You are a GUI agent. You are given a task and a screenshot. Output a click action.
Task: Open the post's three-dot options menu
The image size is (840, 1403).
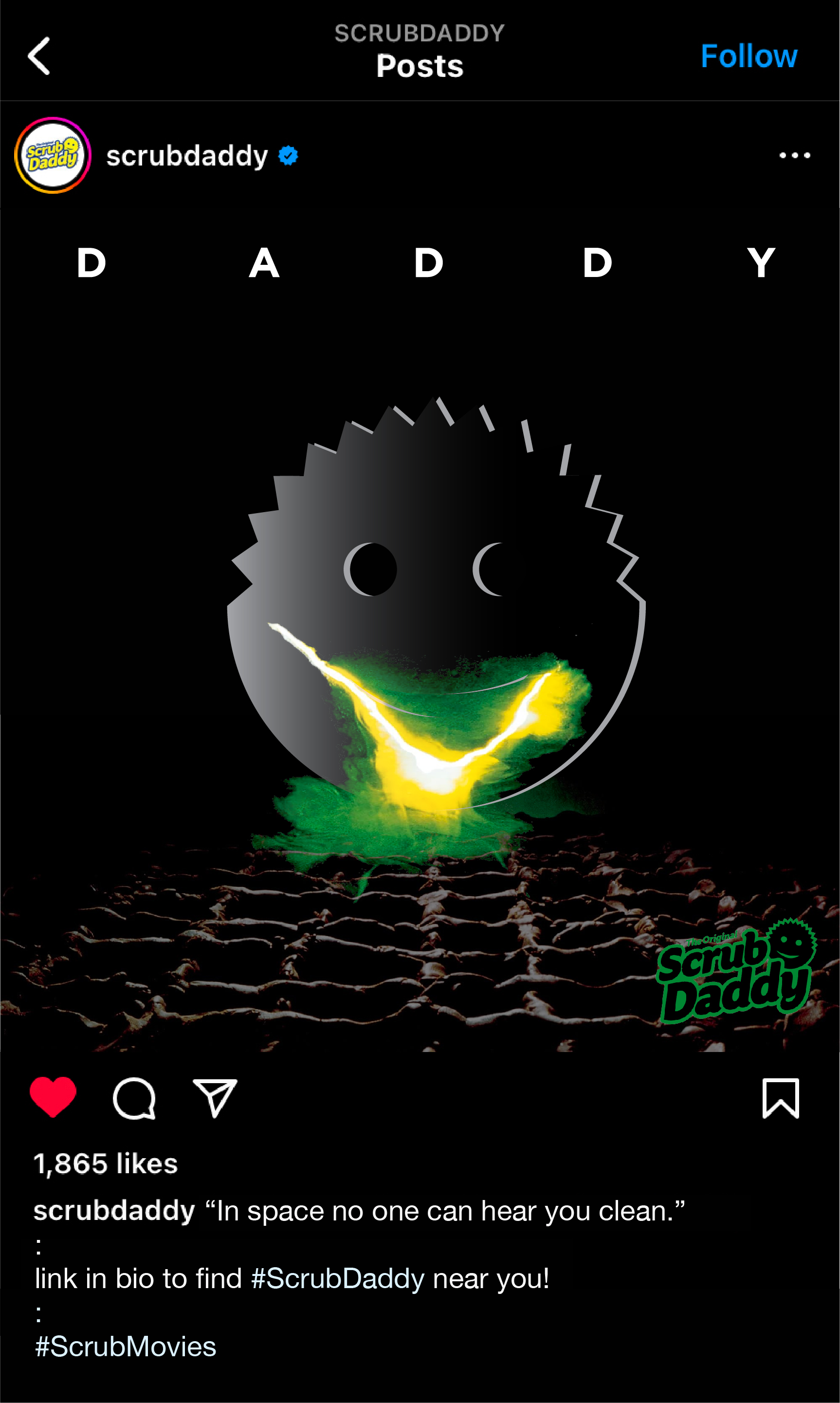[794, 155]
